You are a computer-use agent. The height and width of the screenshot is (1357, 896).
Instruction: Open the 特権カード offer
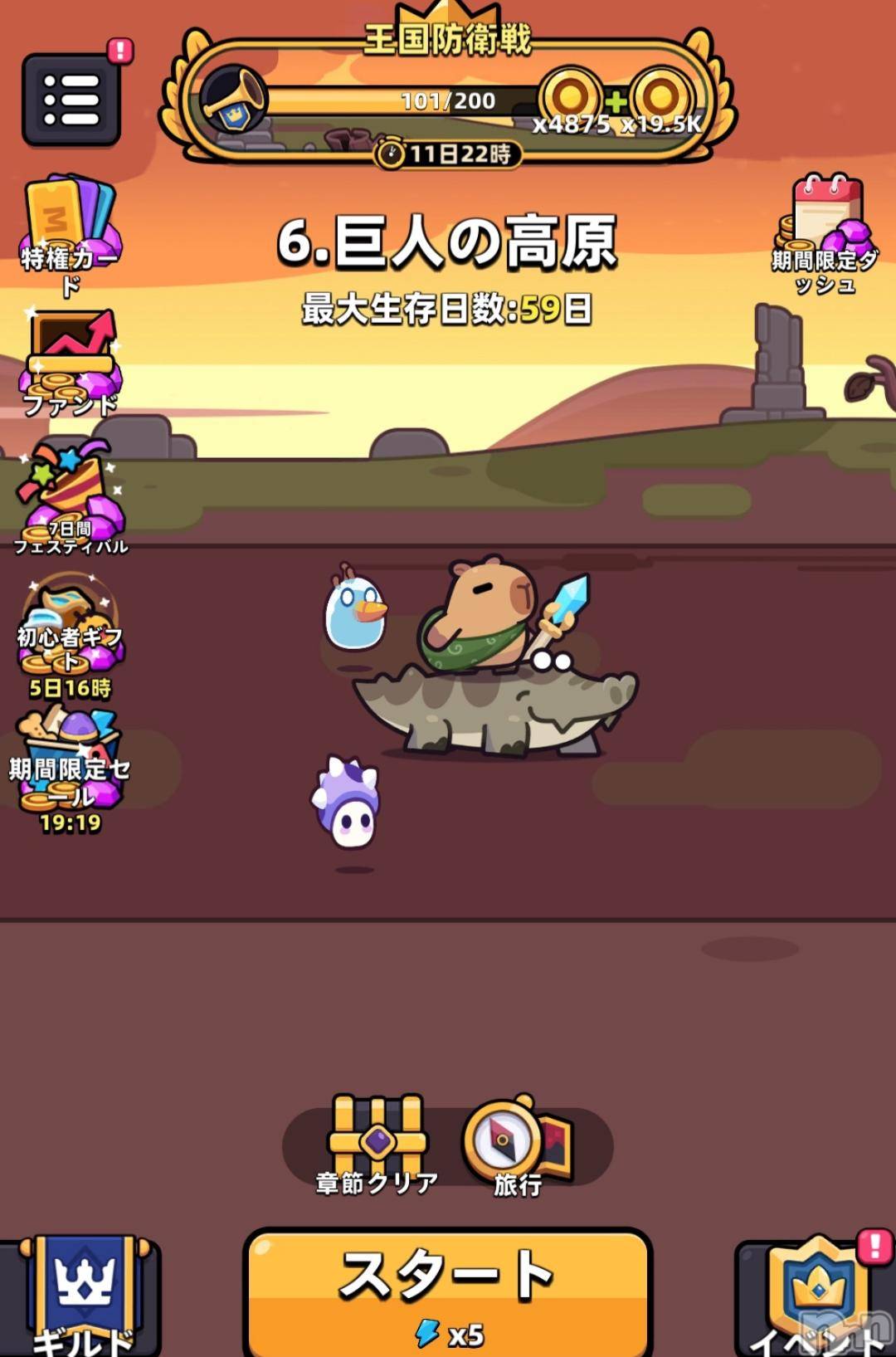(x=70, y=228)
